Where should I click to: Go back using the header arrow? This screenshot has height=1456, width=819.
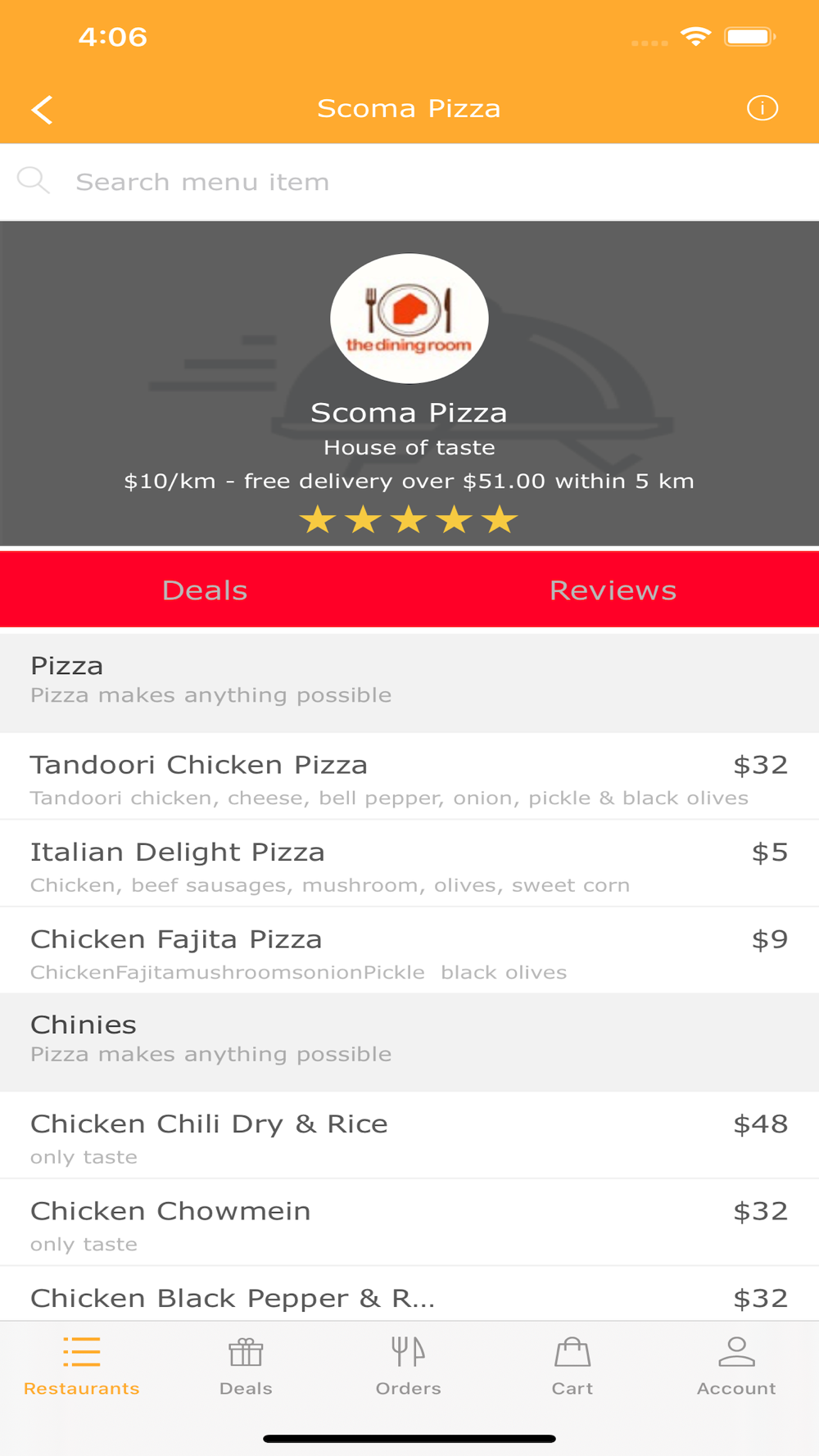click(42, 109)
